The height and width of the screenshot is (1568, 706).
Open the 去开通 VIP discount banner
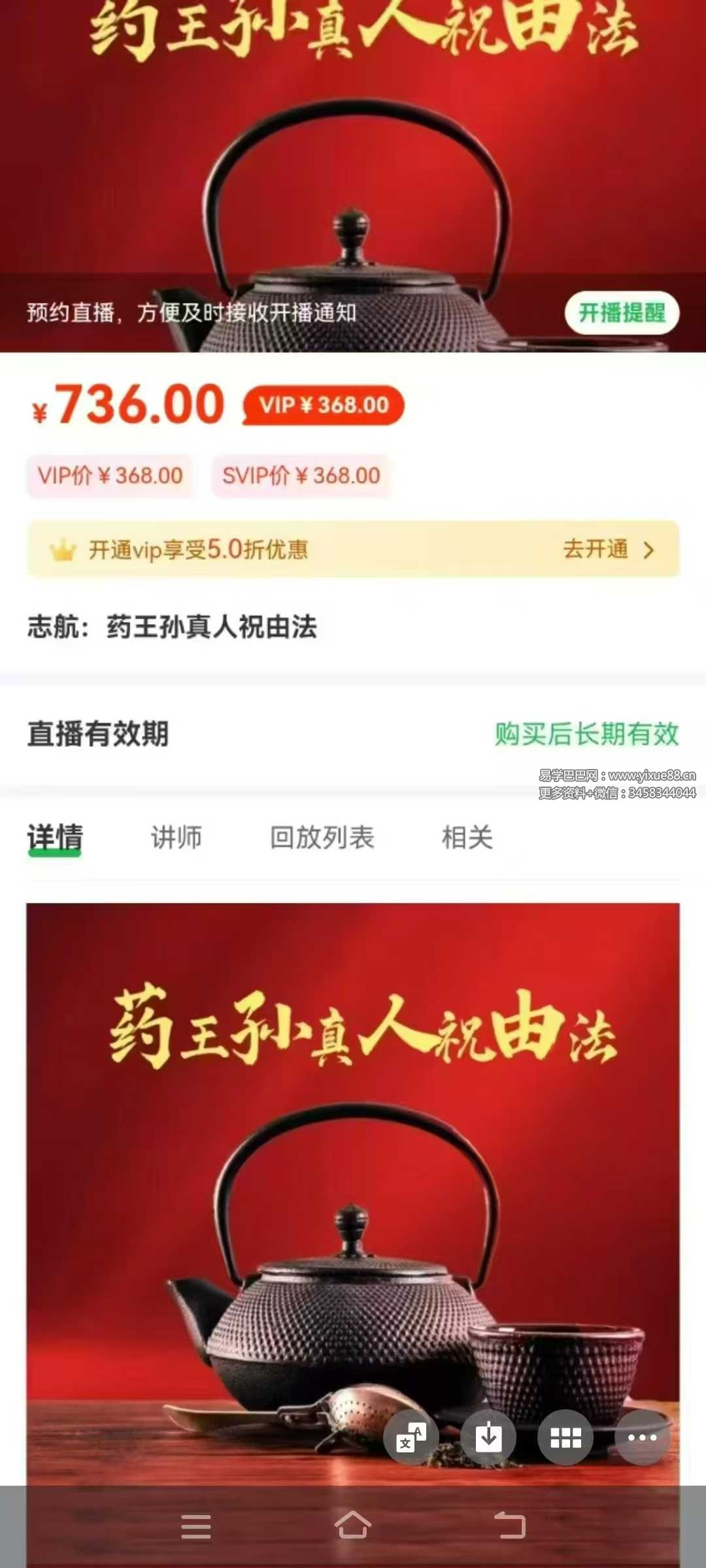pos(353,549)
